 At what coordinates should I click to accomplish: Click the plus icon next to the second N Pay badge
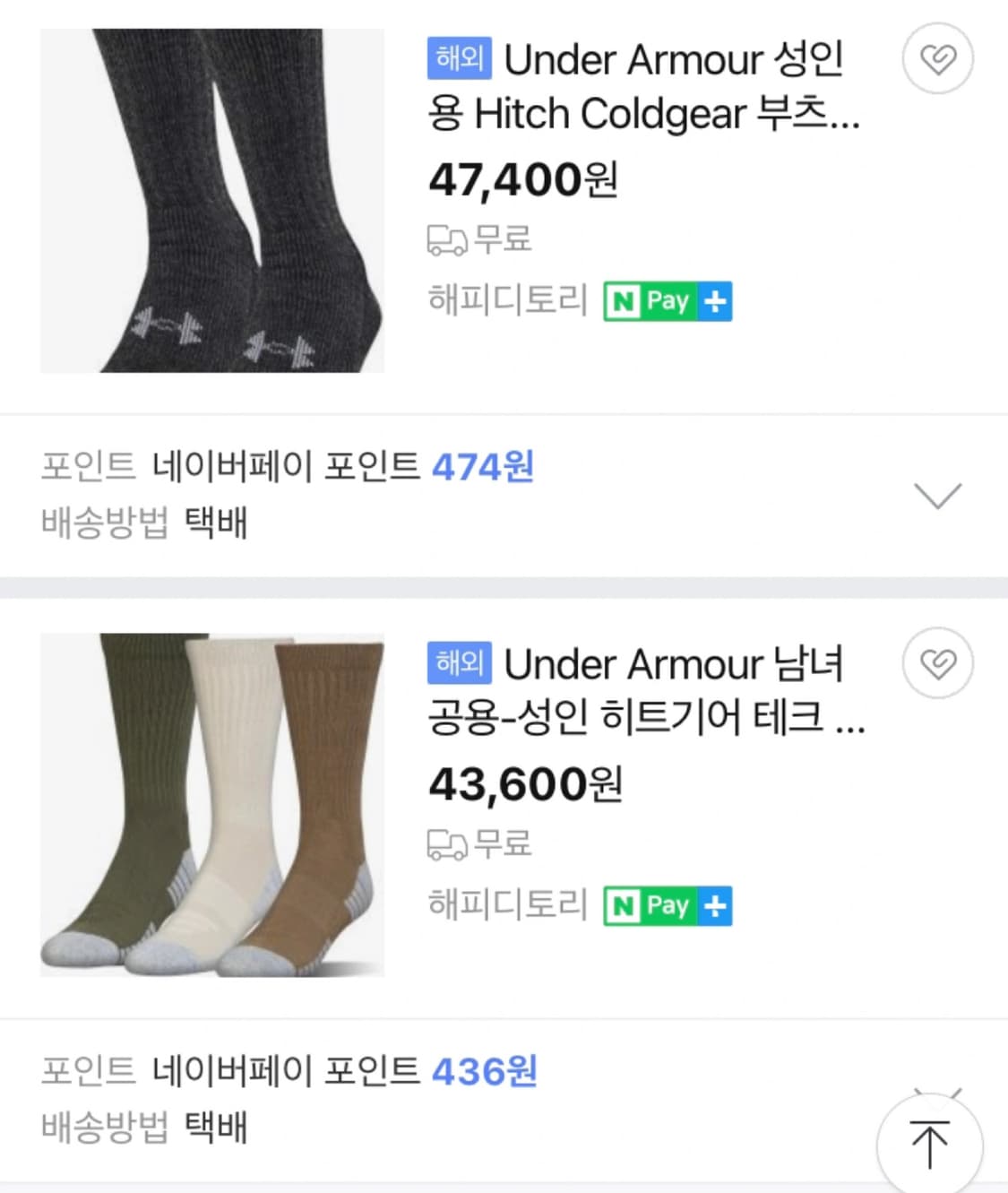coord(713,906)
